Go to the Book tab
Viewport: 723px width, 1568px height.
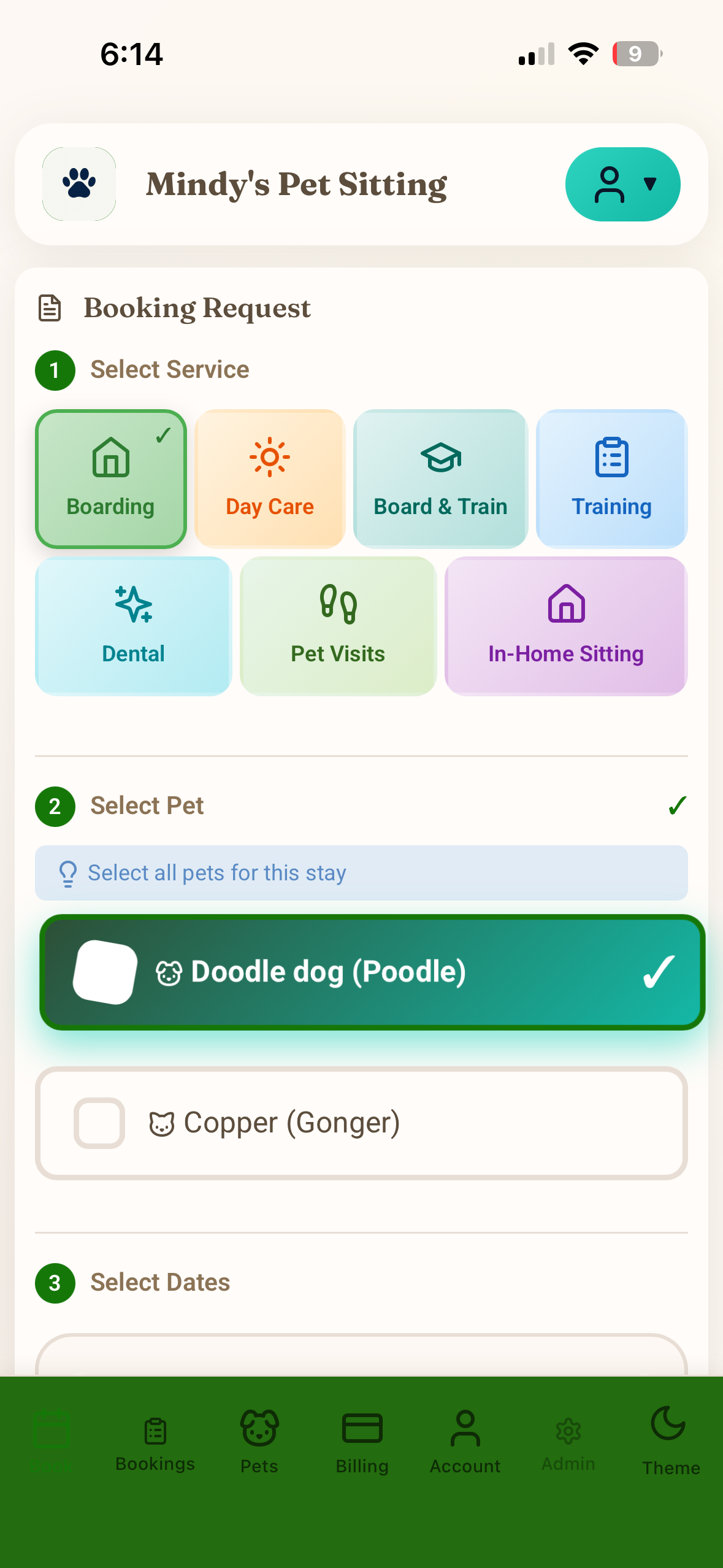tap(52, 1442)
